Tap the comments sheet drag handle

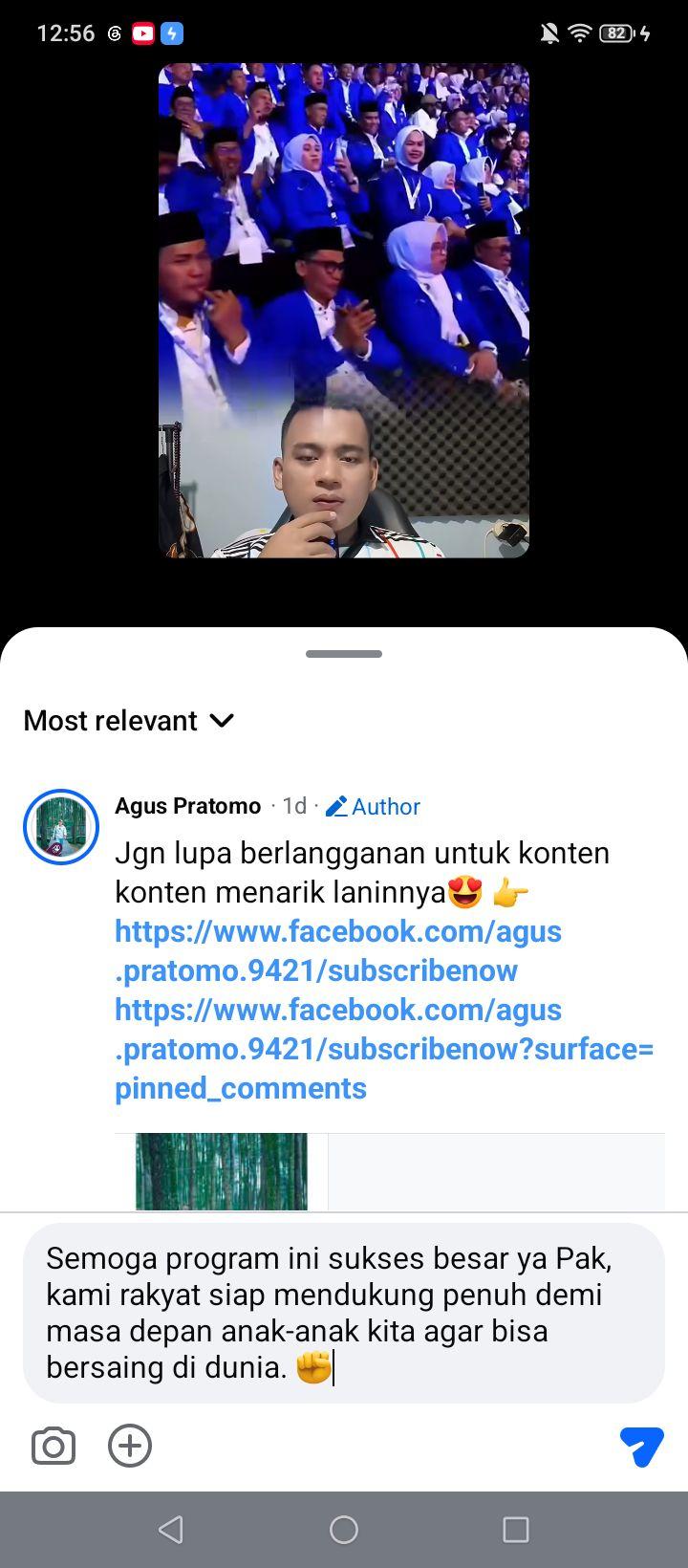click(344, 654)
